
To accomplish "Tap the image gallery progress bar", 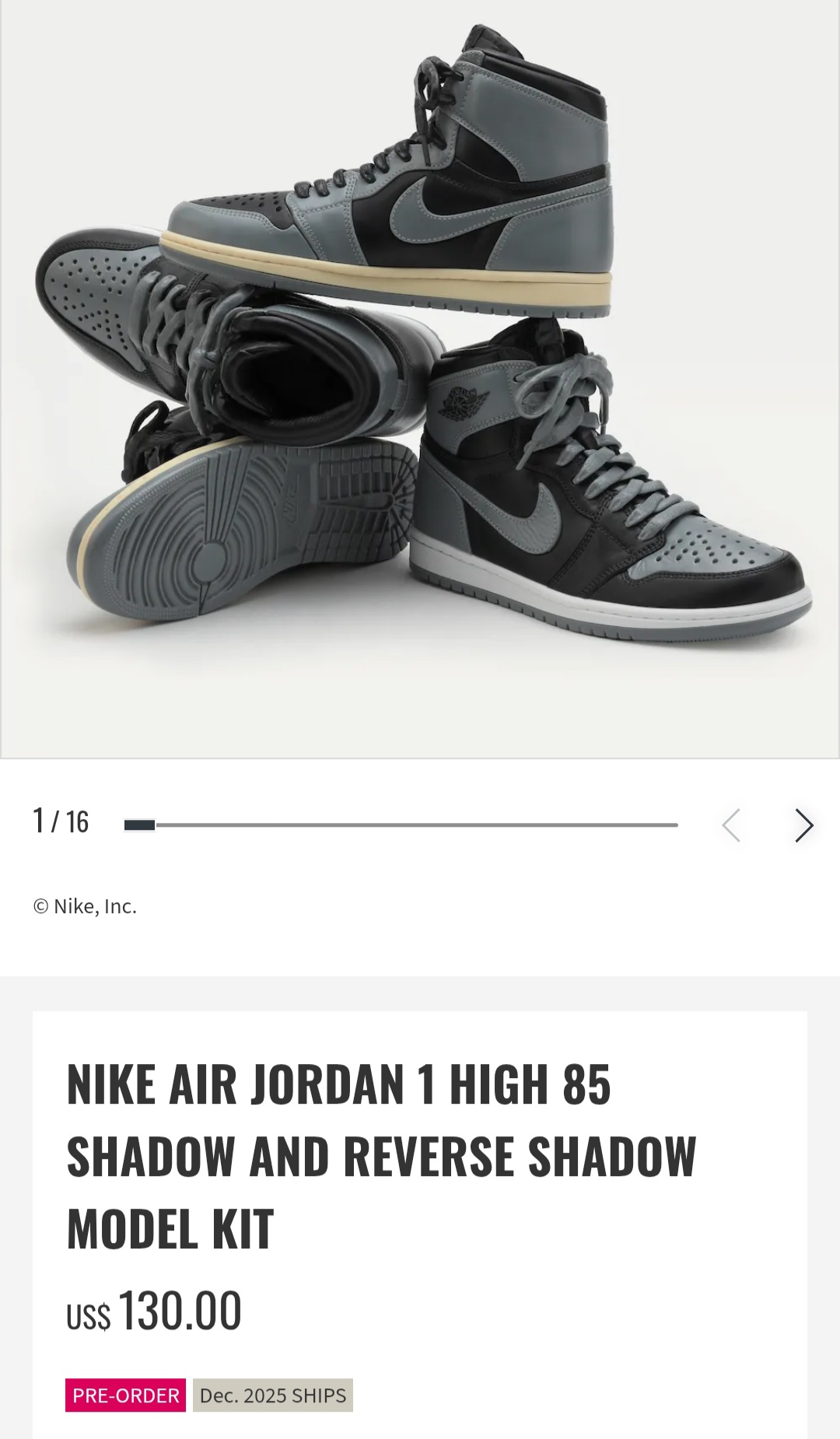I will (x=401, y=825).
